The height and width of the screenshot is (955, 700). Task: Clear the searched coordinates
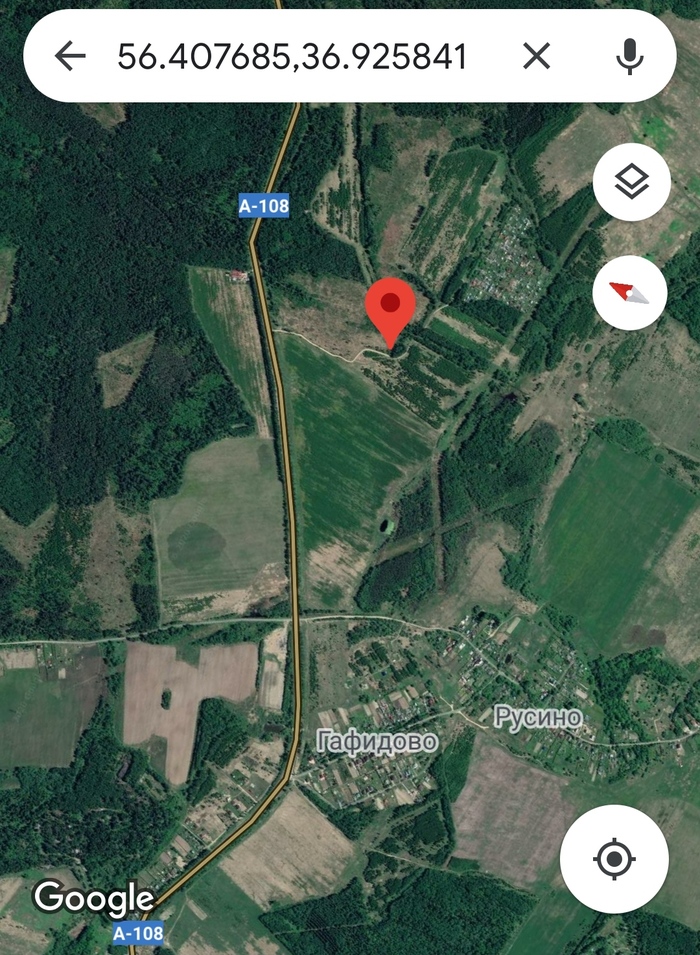(537, 56)
